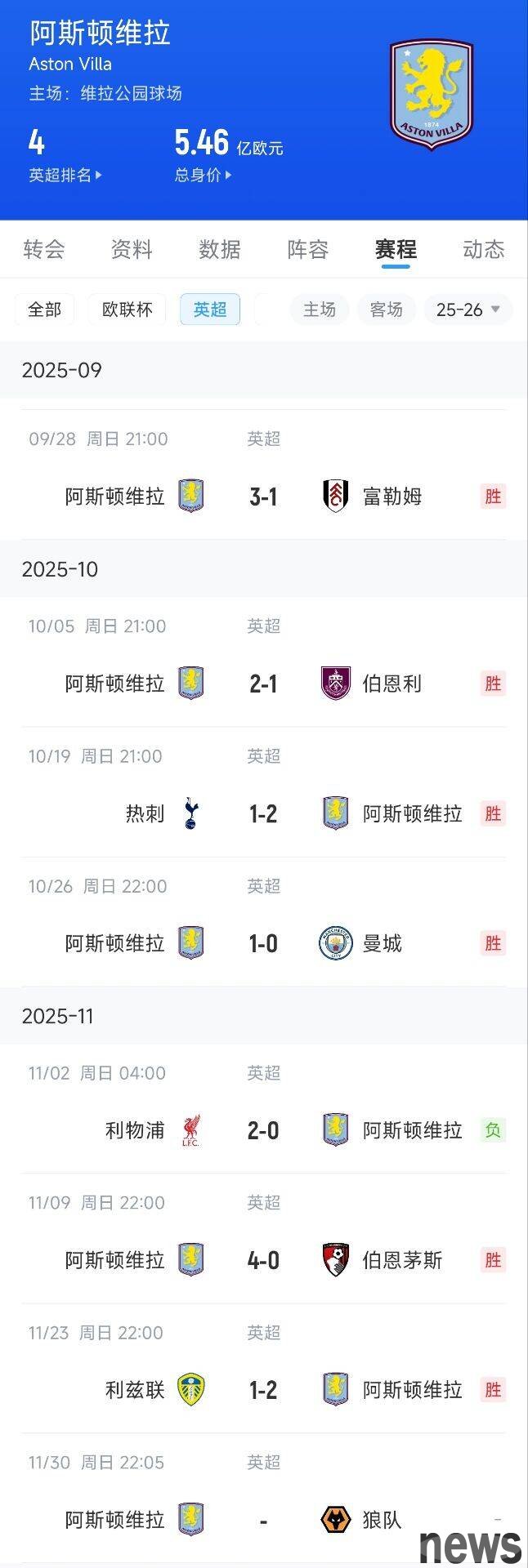
Task: Switch to the 转会 tab
Action: 44,249
